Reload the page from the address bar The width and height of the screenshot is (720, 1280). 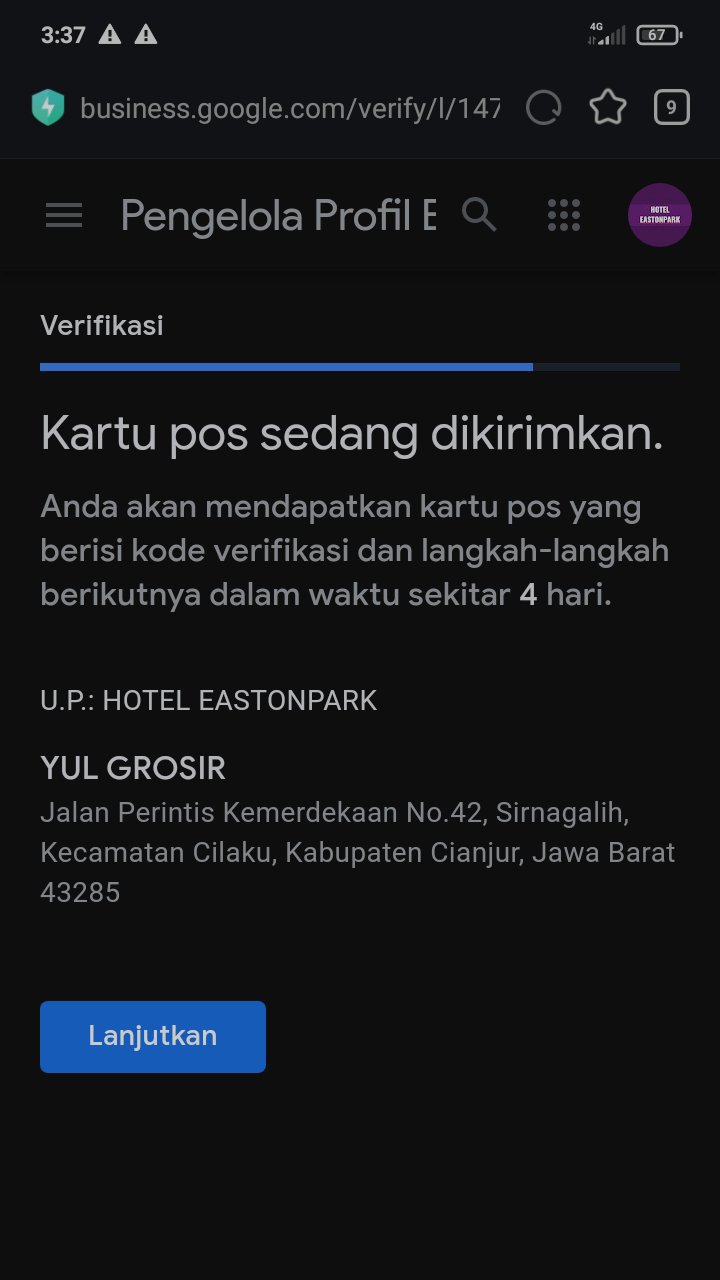pos(544,107)
